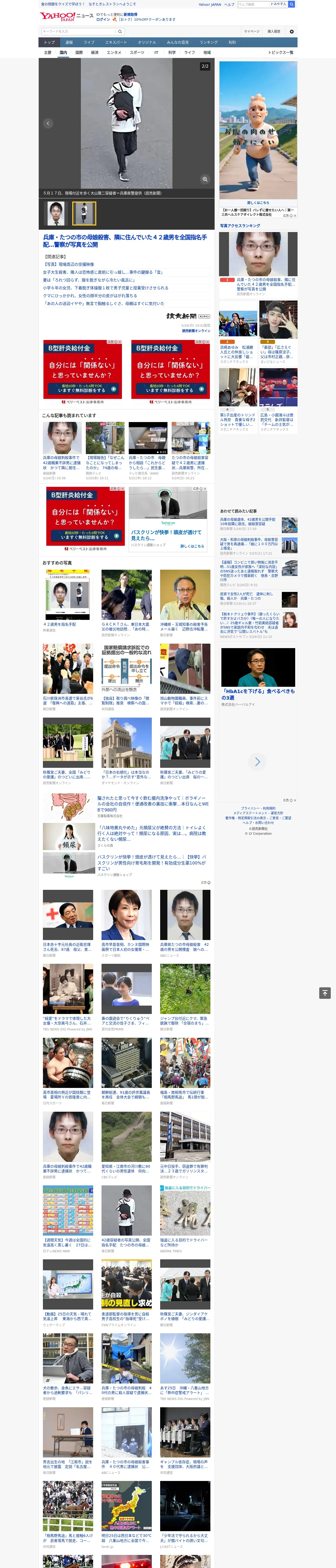Open the ヘルプ link in header

click(x=229, y=4)
